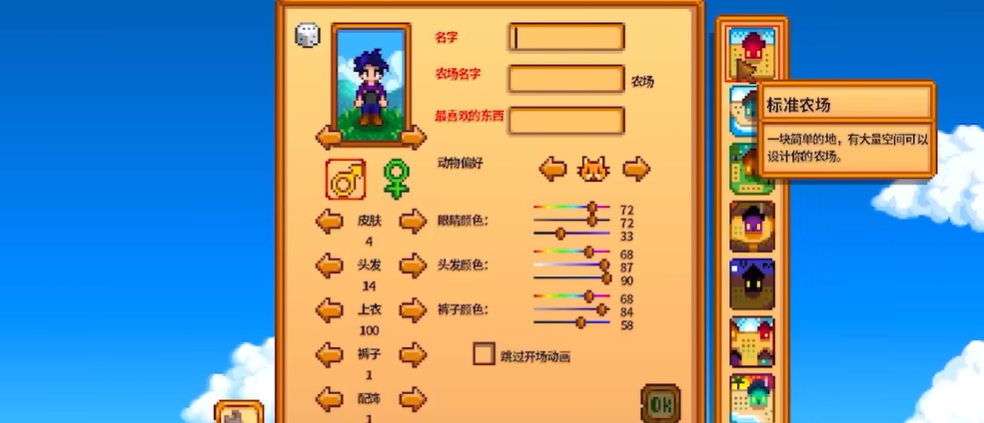Screen dimensions: 984x423
Task: Tap the dice to randomize character
Action: coord(307,36)
